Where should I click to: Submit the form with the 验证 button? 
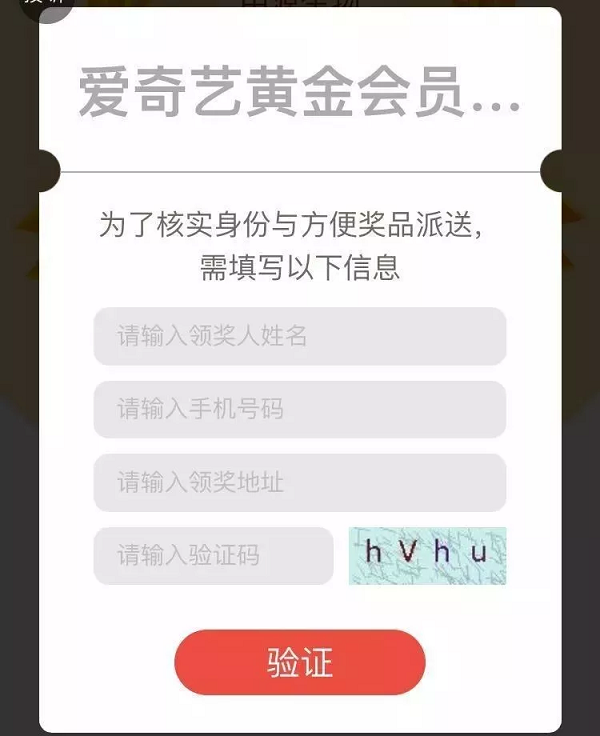[x=299, y=662]
